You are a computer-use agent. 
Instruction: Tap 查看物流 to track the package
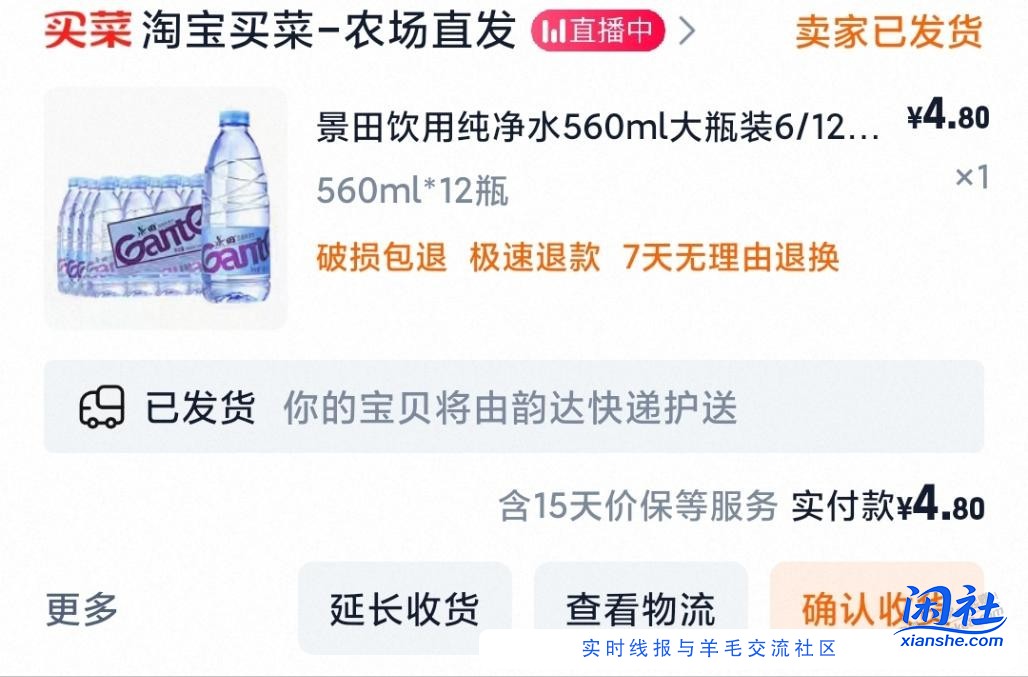(x=641, y=607)
